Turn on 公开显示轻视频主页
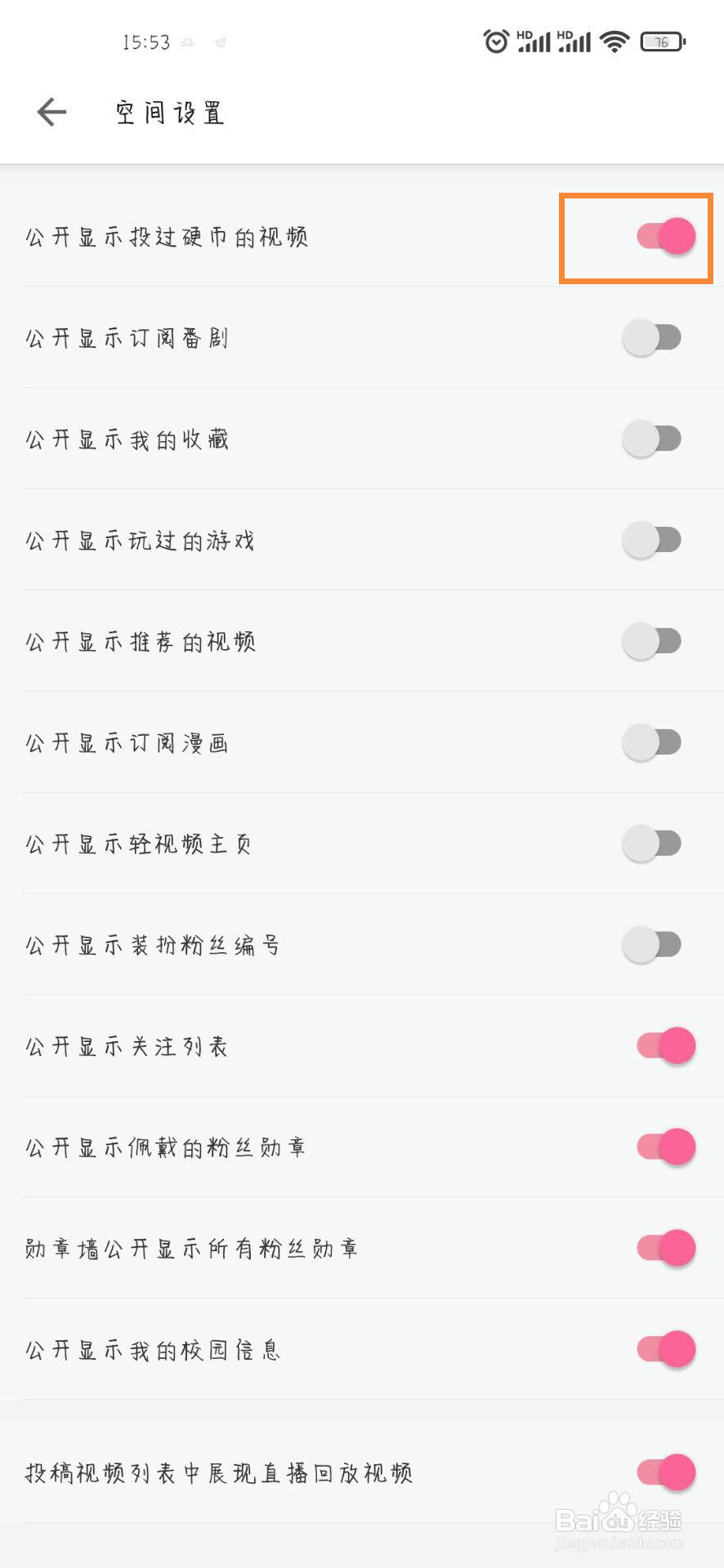The image size is (724, 1568). click(x=652, y=844)
